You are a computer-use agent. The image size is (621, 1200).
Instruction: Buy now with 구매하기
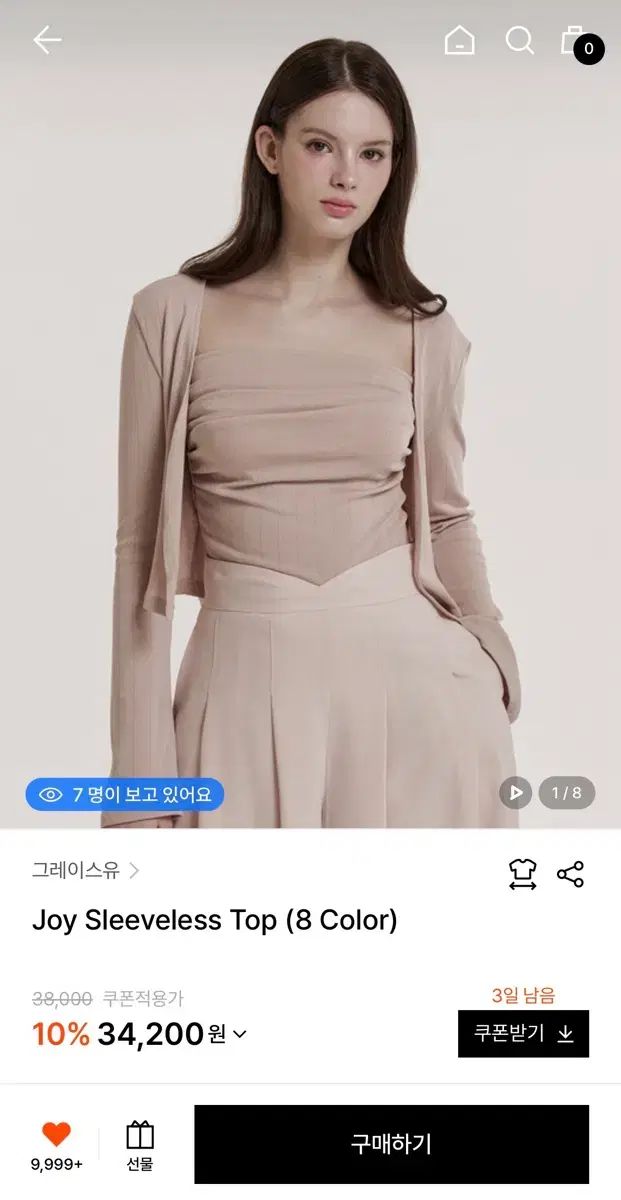pos(391,1144)
